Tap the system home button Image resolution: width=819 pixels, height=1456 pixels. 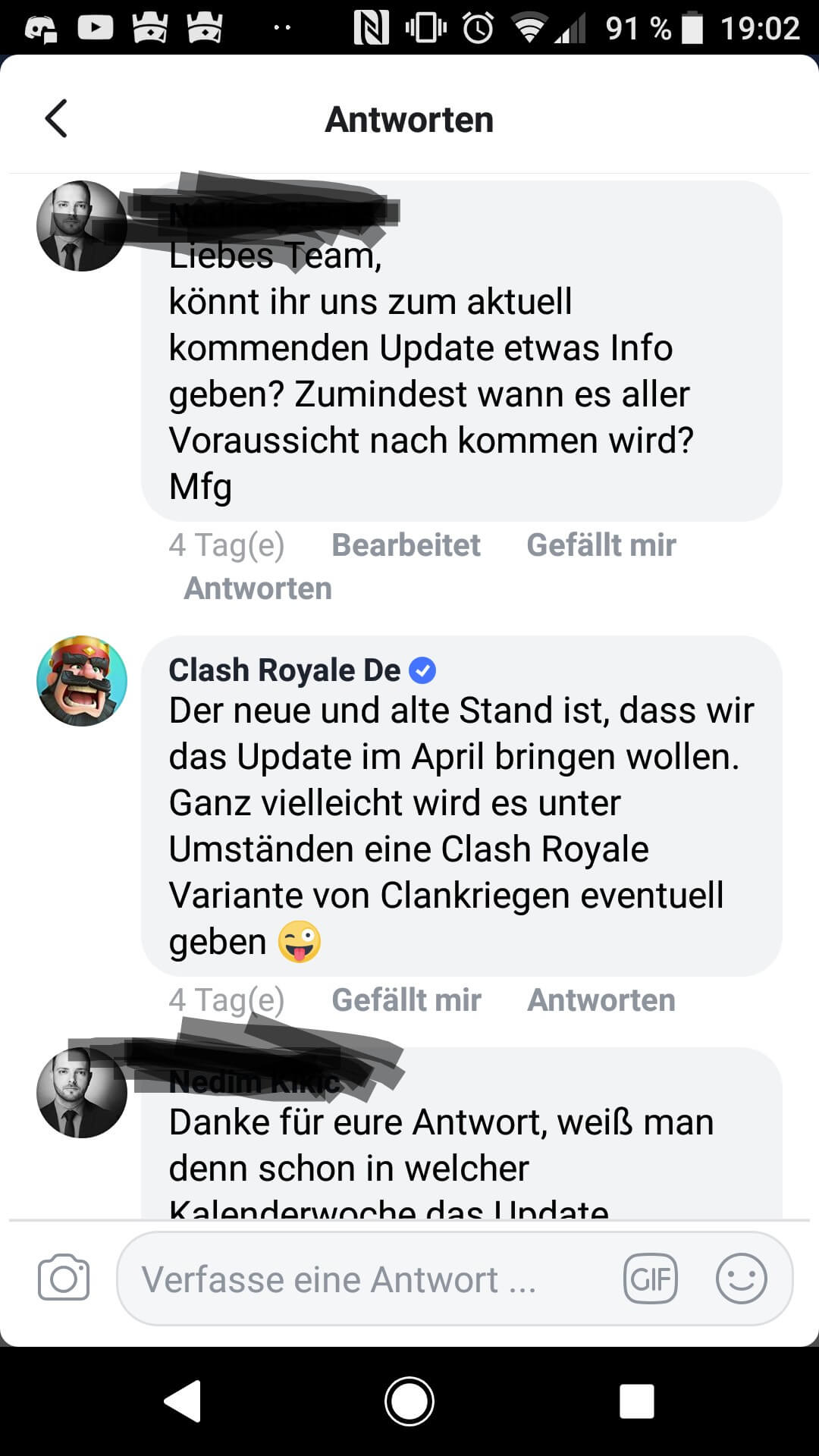tap(409, 1401)
